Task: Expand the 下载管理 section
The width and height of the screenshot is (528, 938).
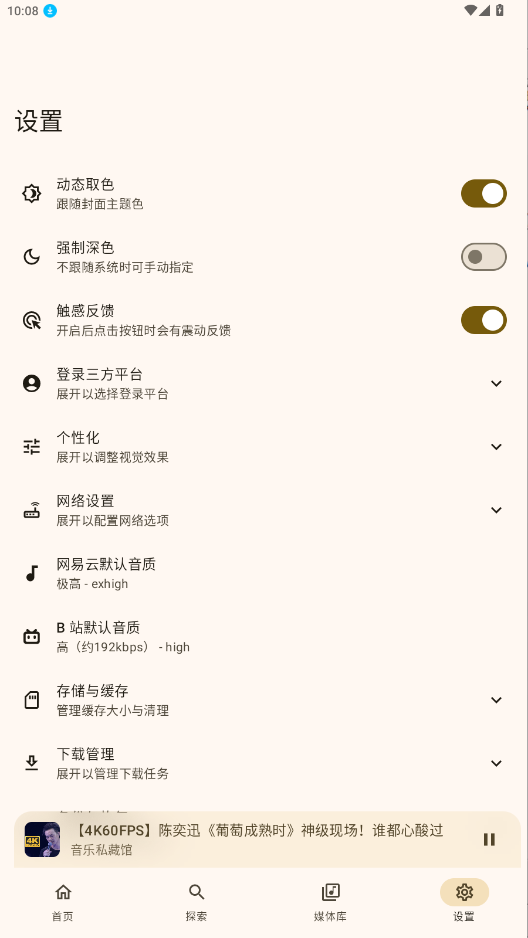Action: tap(264, 764)
